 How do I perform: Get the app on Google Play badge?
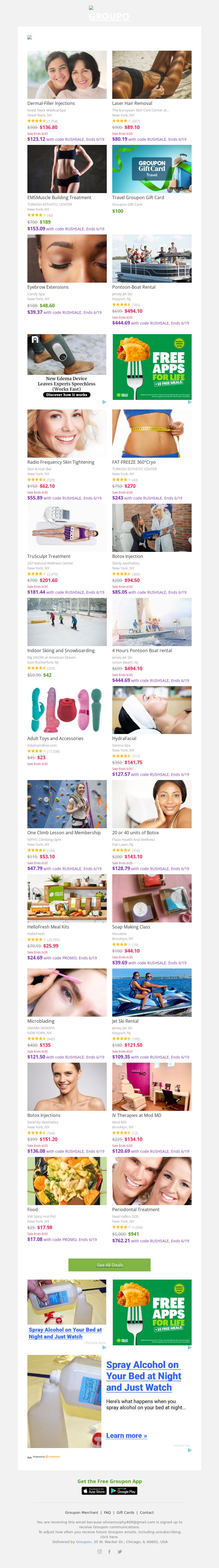(x=123, y=1491)
